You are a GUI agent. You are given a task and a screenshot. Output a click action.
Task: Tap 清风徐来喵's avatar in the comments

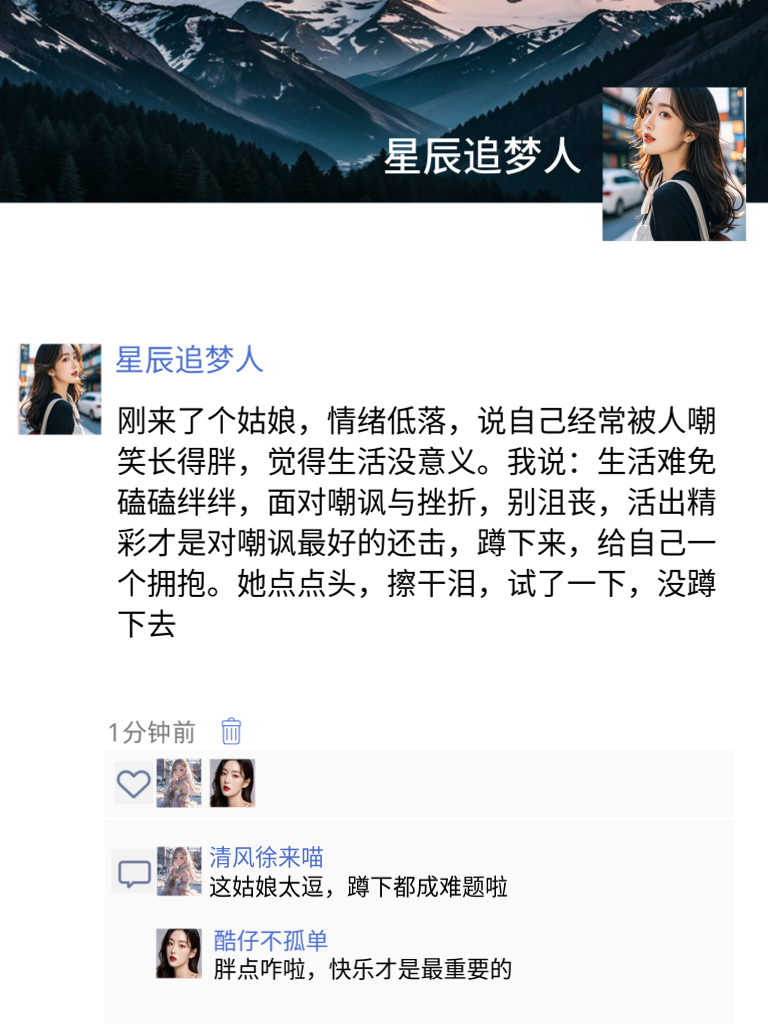tap(180, 874)
